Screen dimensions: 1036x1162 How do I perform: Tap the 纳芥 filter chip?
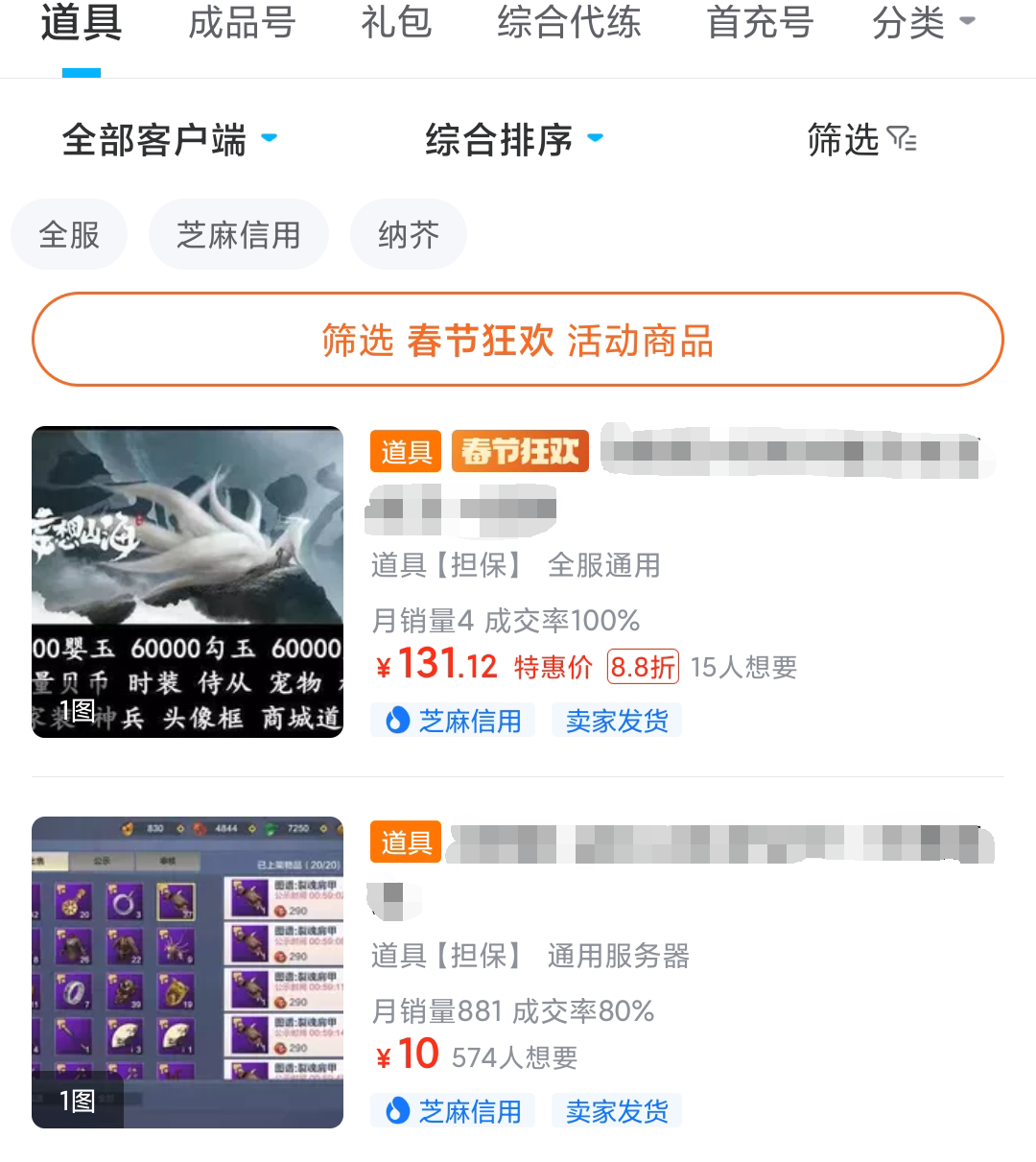tap(409, 235)
